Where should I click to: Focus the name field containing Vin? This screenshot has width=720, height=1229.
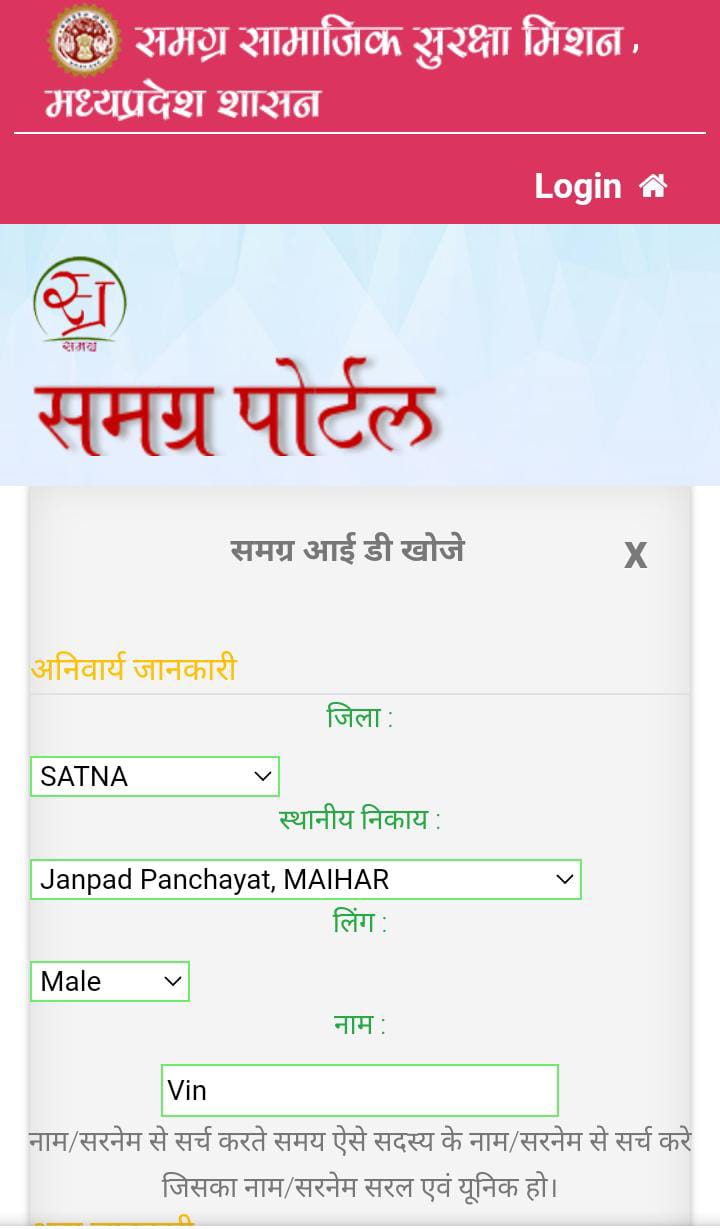pyautogui.click(x=359, y=1090)
